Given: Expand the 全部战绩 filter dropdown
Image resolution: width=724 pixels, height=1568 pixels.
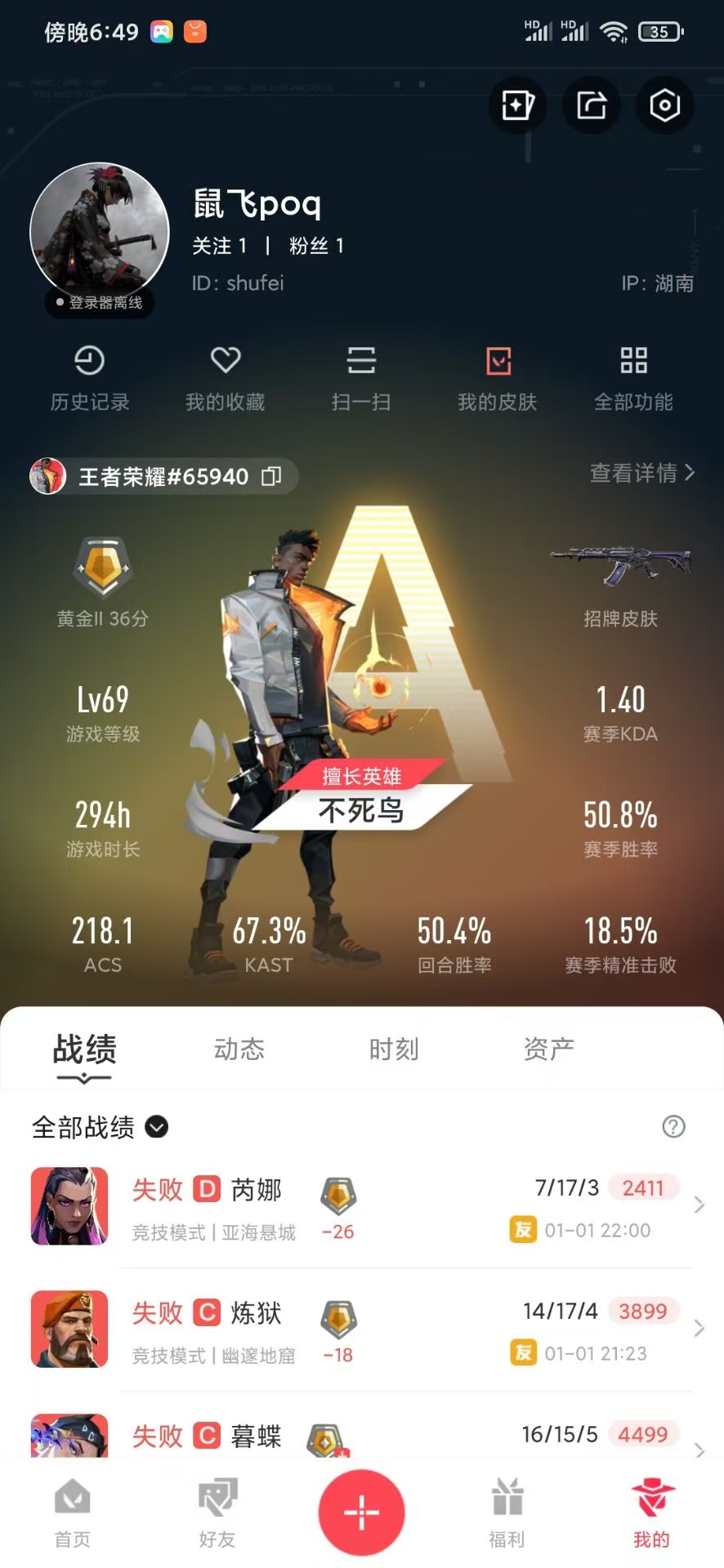Looking at the screenshot, I should [x=156, y=1127].
